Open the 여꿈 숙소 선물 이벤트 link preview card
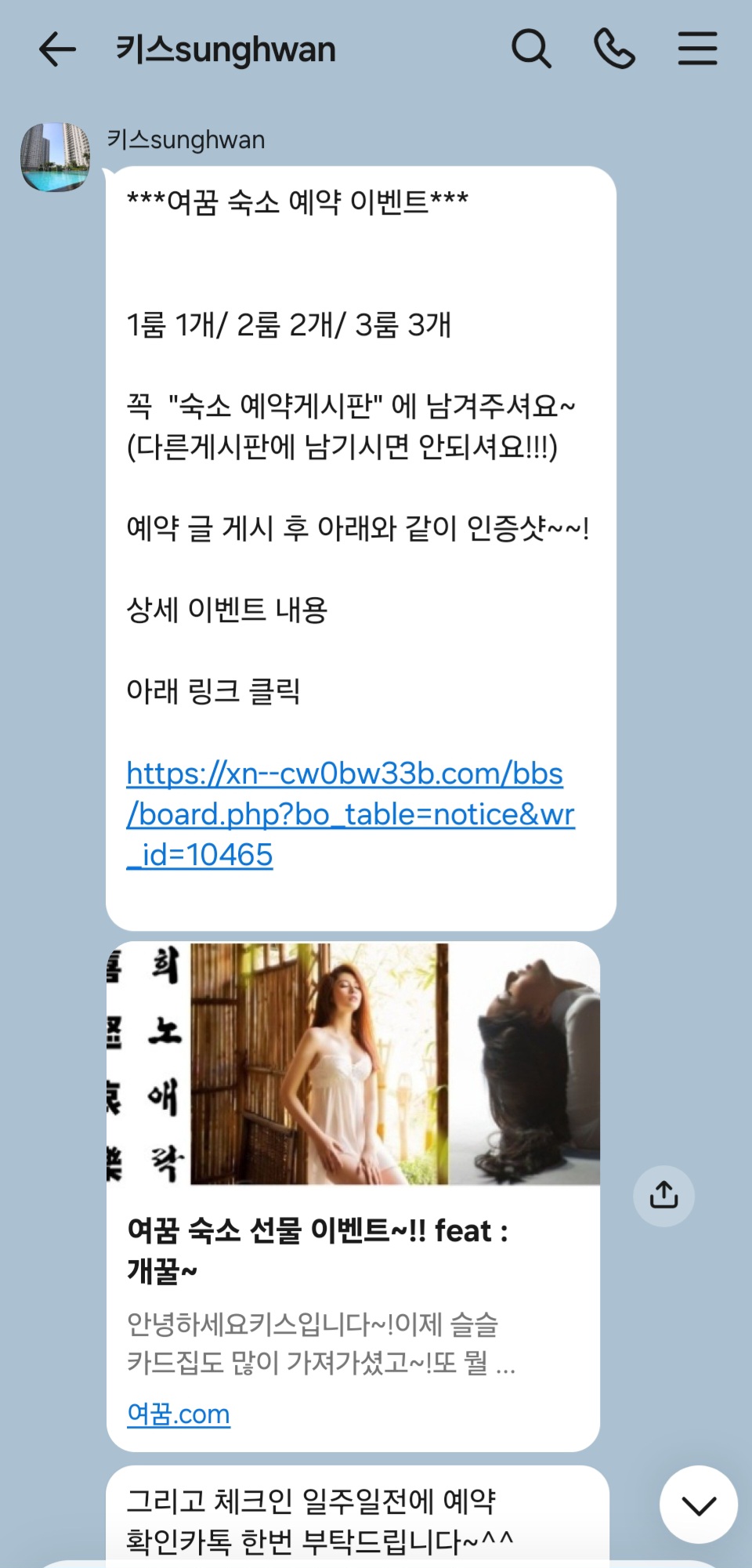Viewport: 752px width, 1568px height. click(x=353, y=1196)
